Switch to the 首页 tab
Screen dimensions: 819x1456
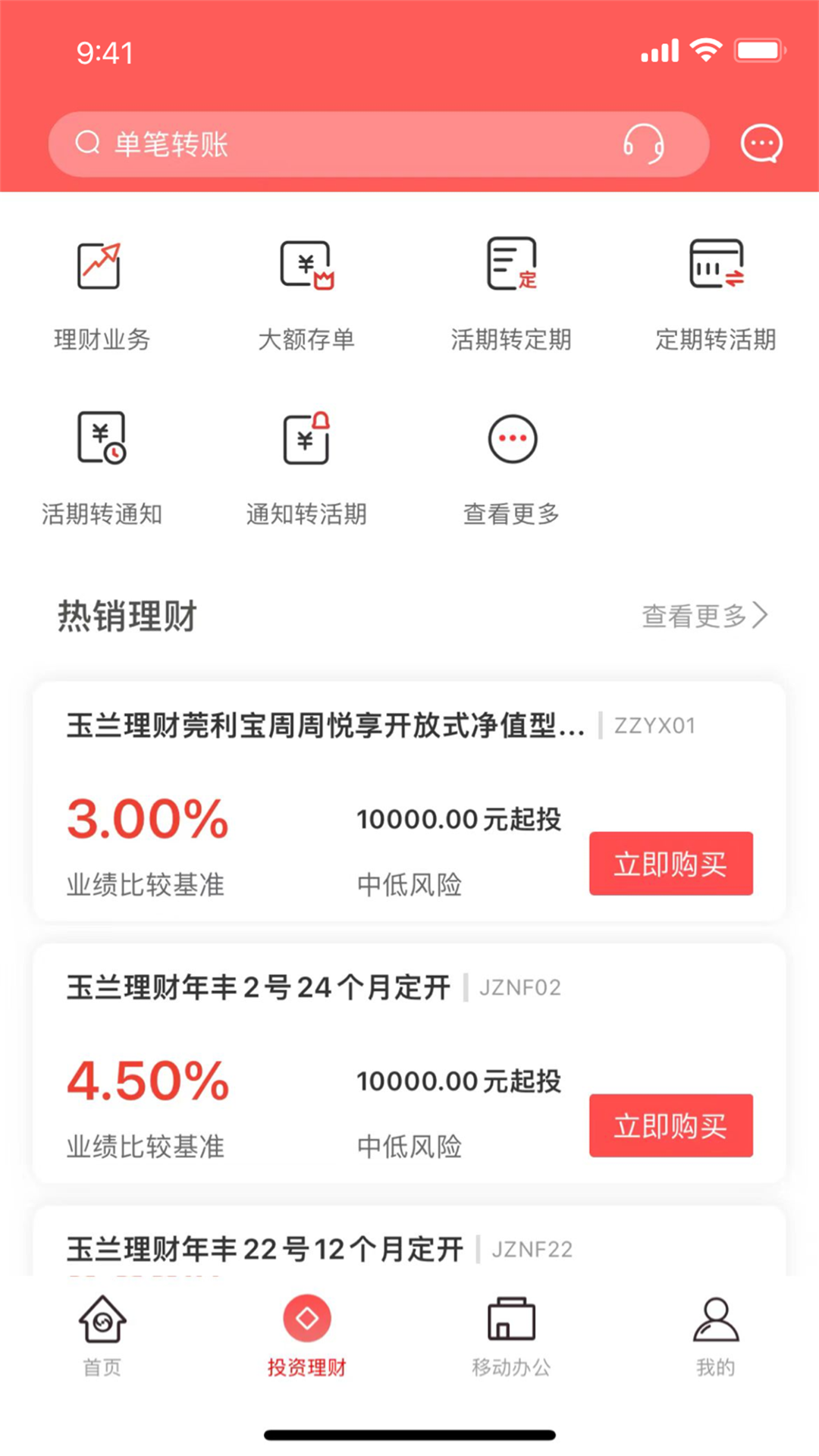[x=102, y=1336]
